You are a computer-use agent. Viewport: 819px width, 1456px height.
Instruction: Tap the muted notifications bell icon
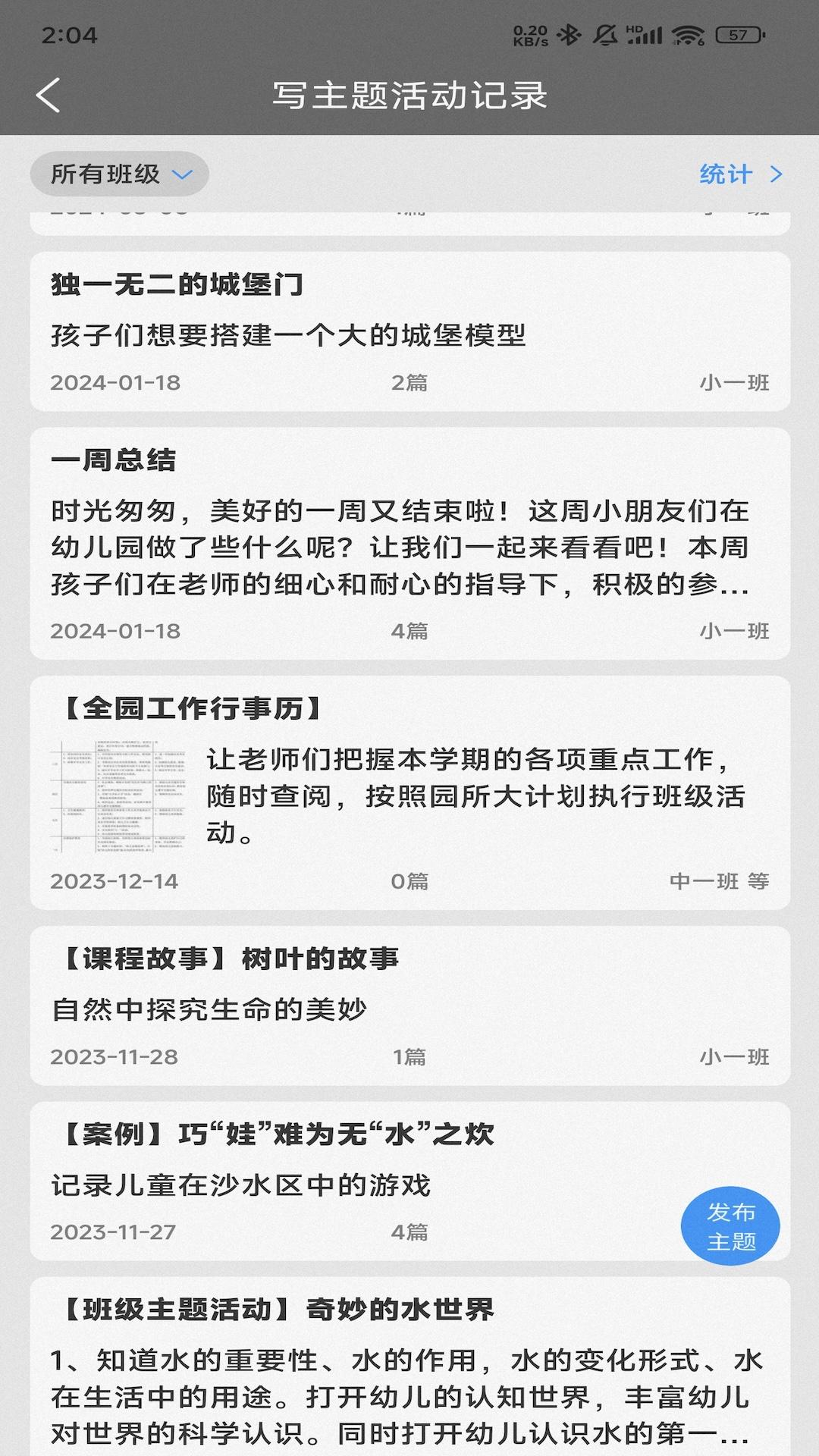(x=604, y=35)
